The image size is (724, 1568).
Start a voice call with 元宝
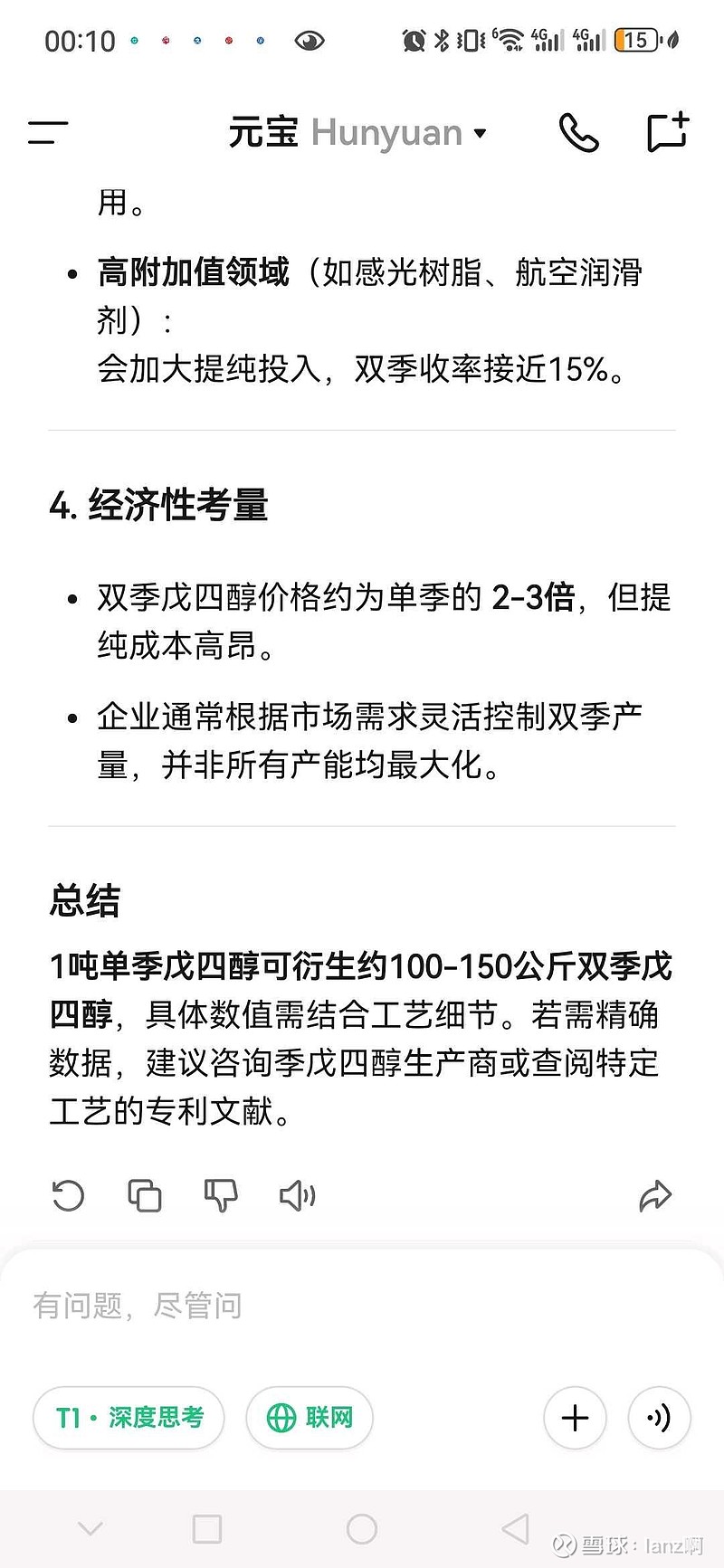click(x=578, y=132)
